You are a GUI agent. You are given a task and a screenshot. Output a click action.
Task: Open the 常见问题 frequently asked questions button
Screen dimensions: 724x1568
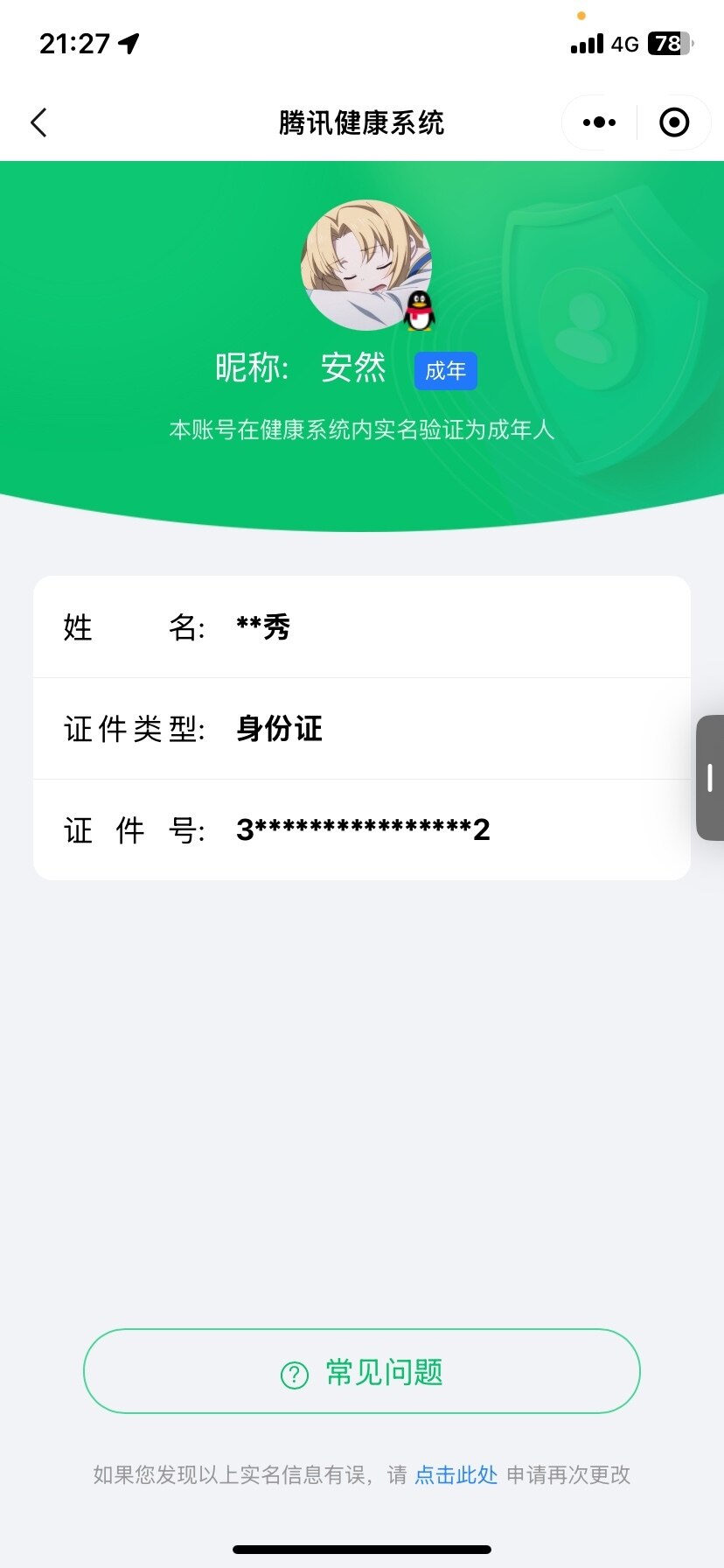pyautogui.click(x=362, y=1371)
